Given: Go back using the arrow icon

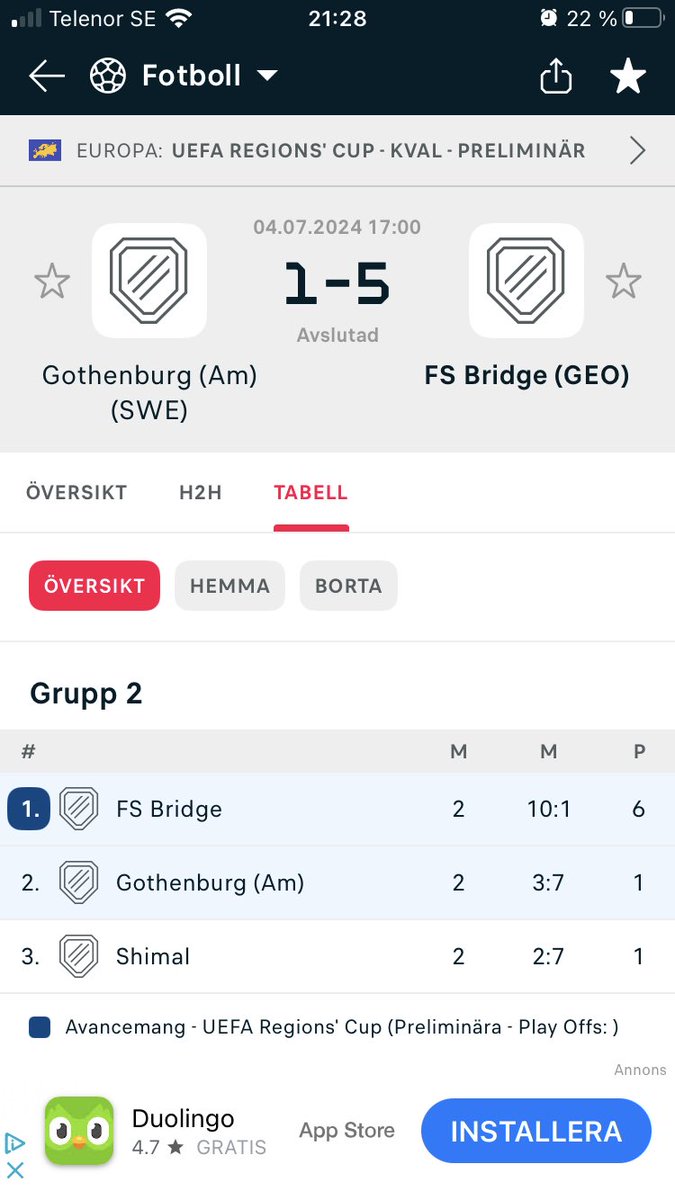Looking at the screenshot, I should [47, 76].
